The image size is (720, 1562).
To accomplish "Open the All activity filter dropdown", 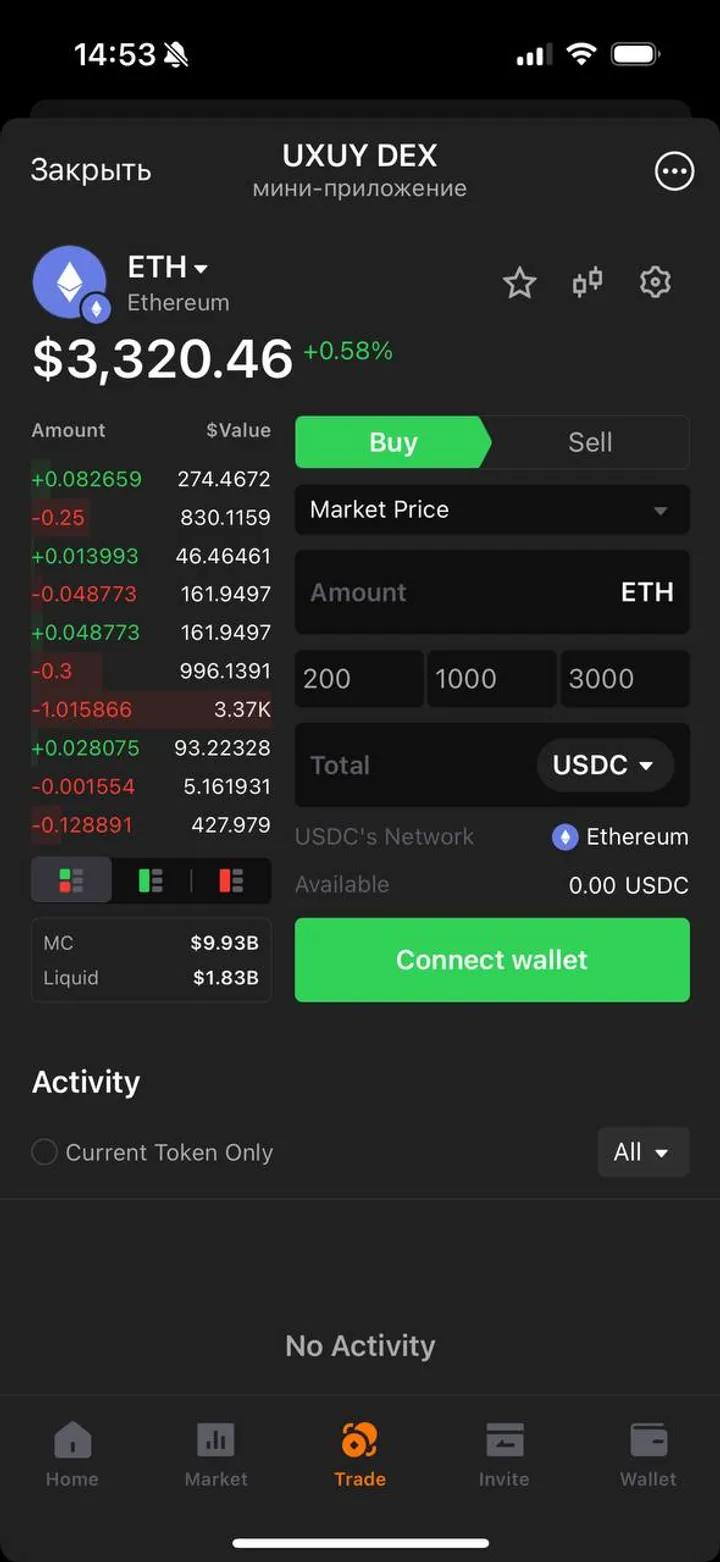I will click(642, 1153).
